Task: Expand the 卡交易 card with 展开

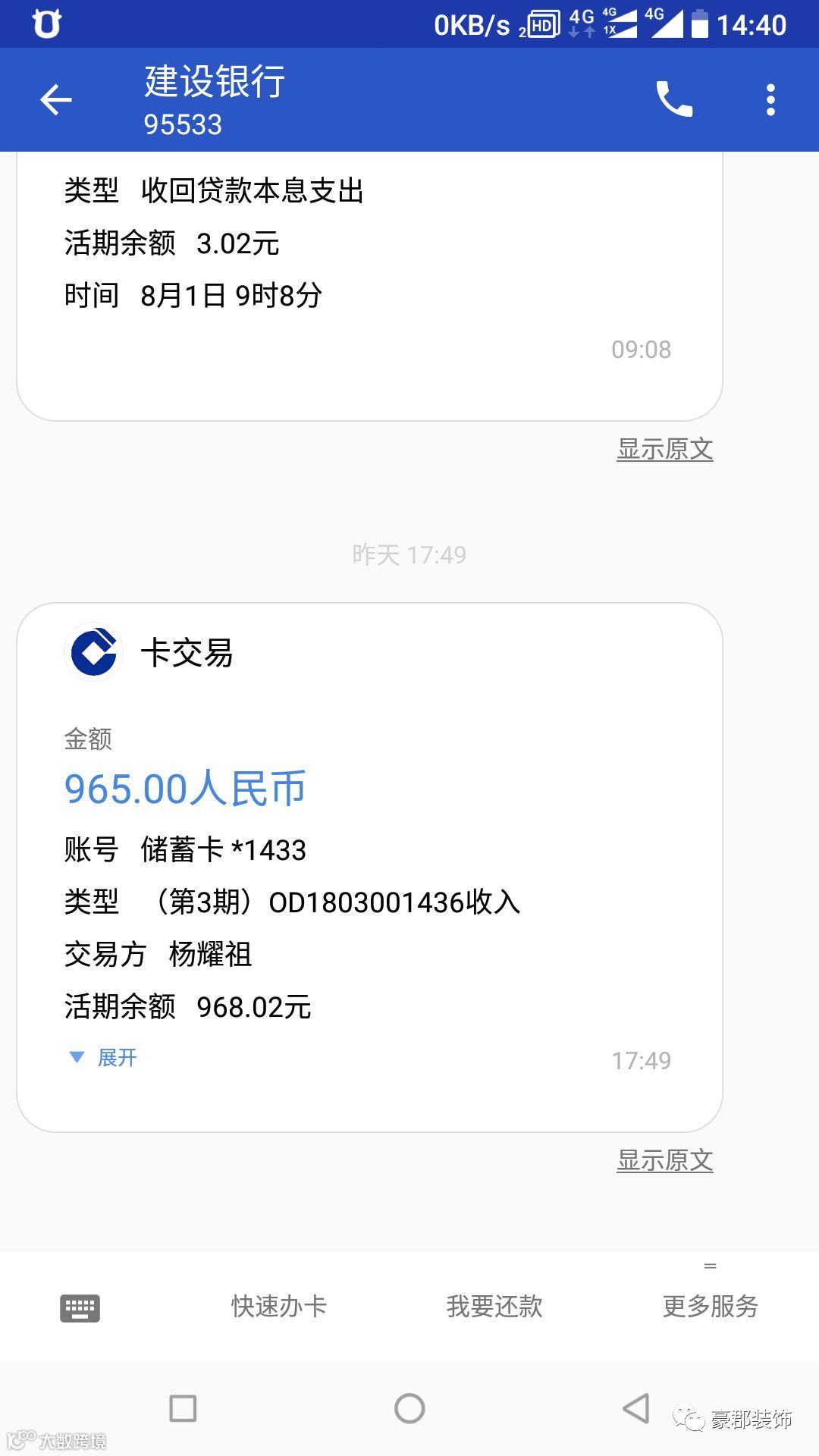Action: click(x=105, y=1057)
